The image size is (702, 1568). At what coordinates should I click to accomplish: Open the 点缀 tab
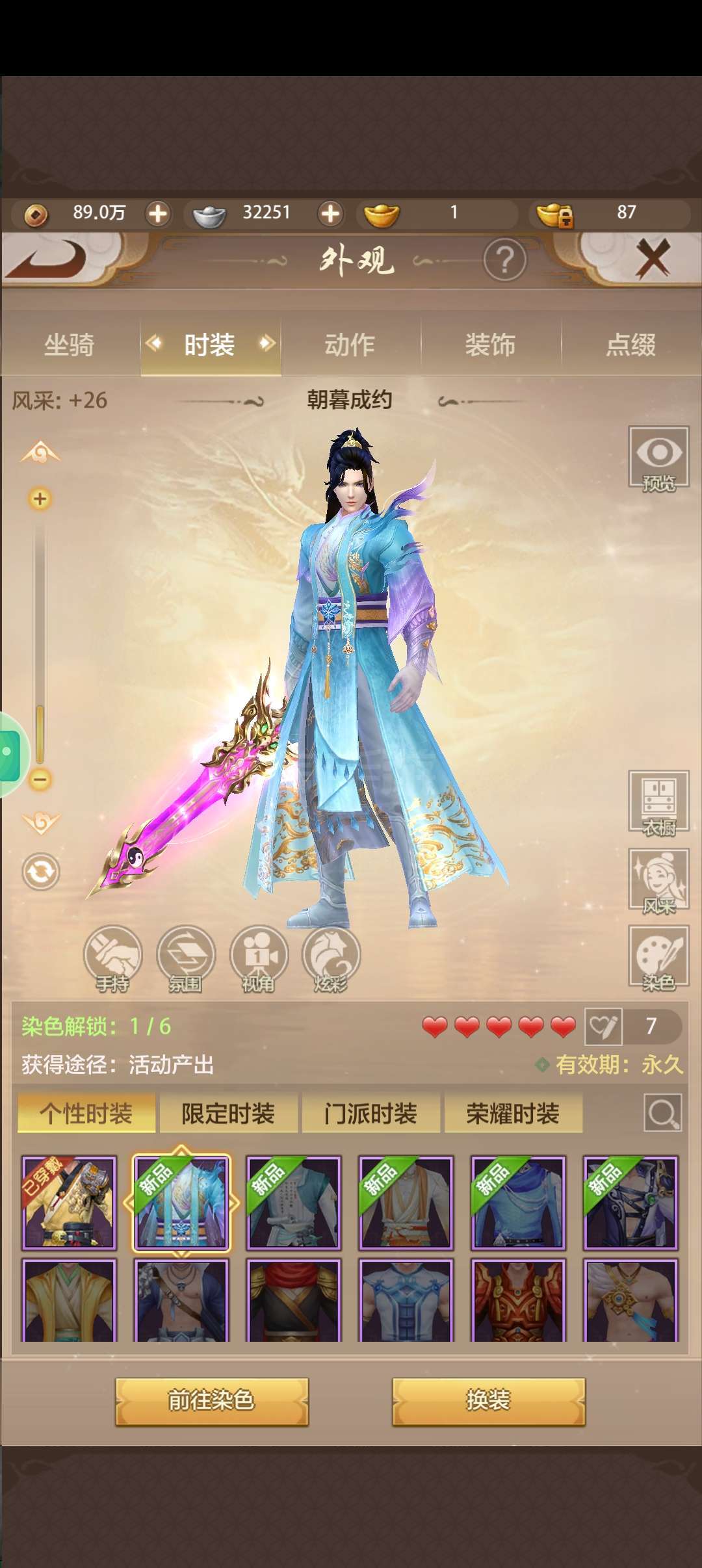[x=630, y=345]
